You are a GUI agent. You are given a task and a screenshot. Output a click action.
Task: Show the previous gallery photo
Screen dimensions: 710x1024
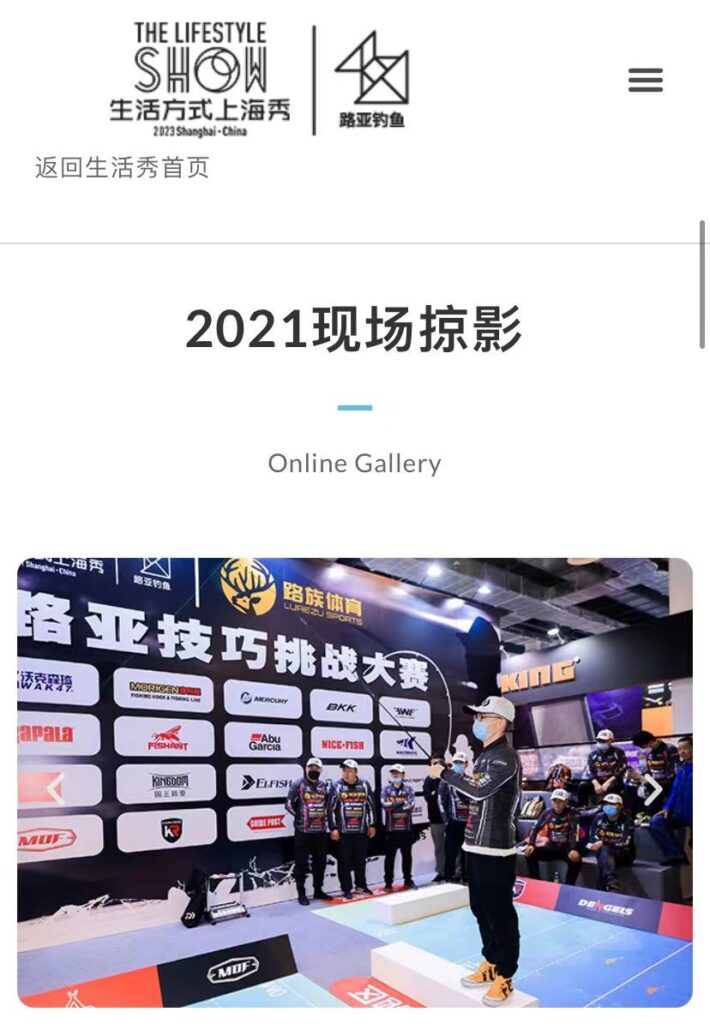(55, 790)
